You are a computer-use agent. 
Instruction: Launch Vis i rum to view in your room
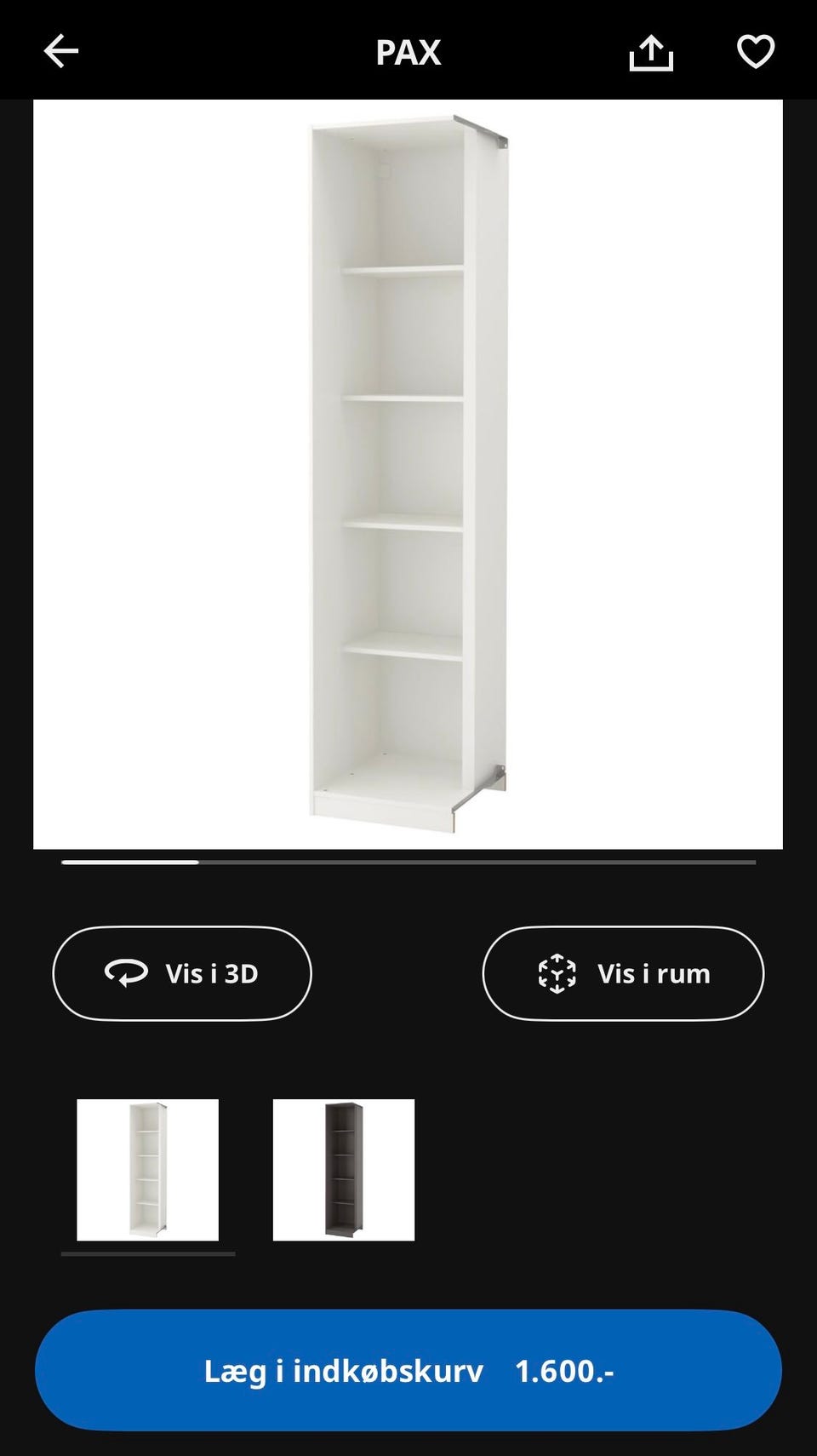click(623, 972)
